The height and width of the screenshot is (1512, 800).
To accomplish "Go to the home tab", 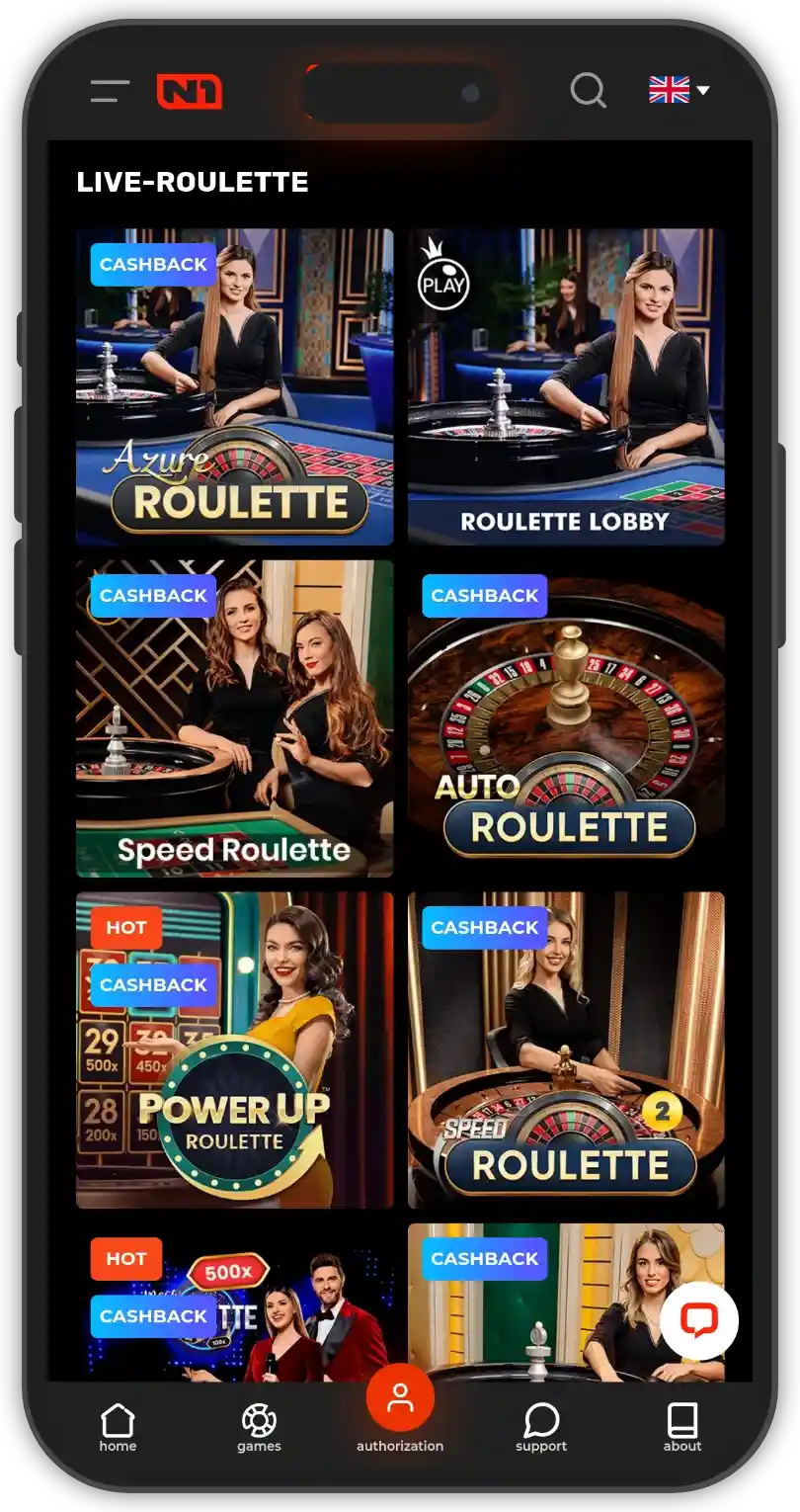I will [118, 1428].
